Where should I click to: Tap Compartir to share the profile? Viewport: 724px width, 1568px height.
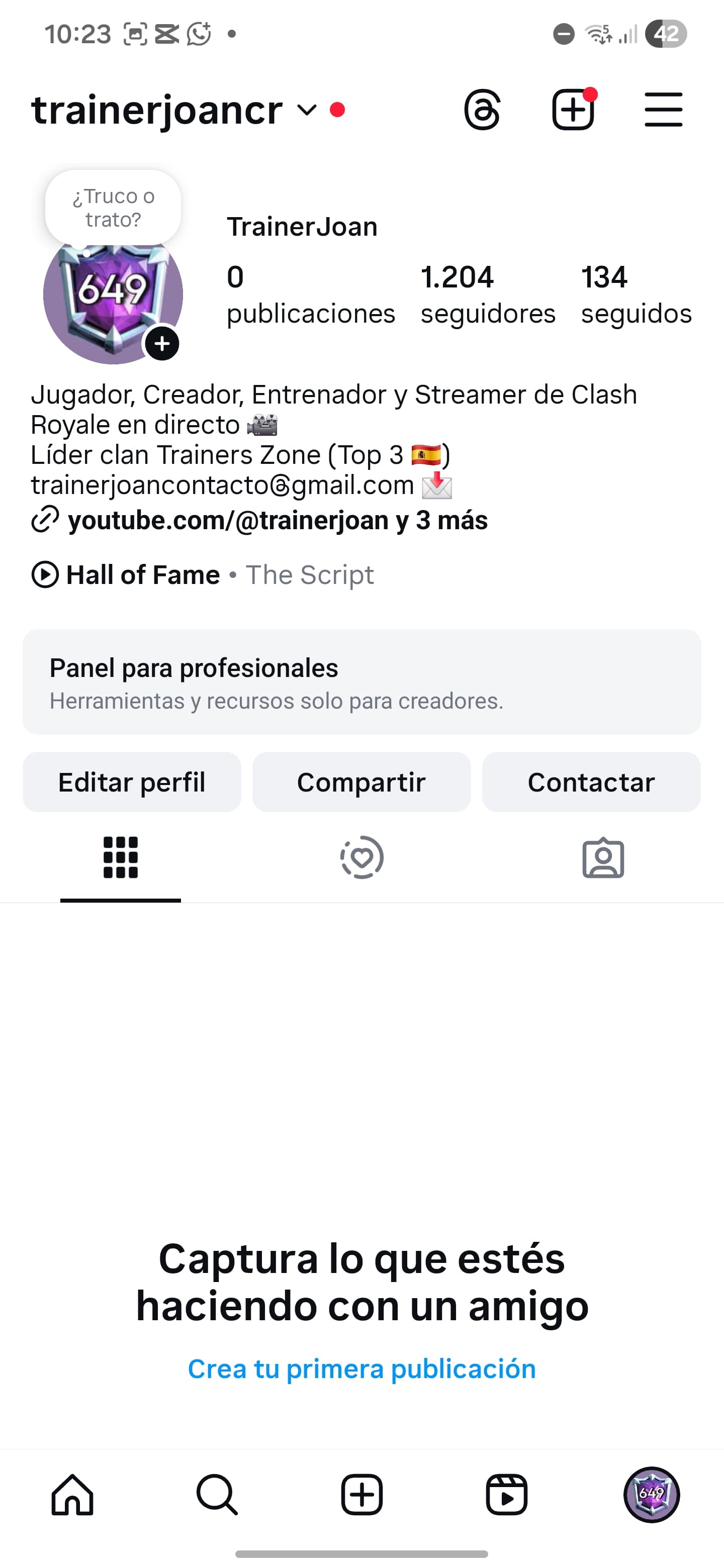point(361,782)
